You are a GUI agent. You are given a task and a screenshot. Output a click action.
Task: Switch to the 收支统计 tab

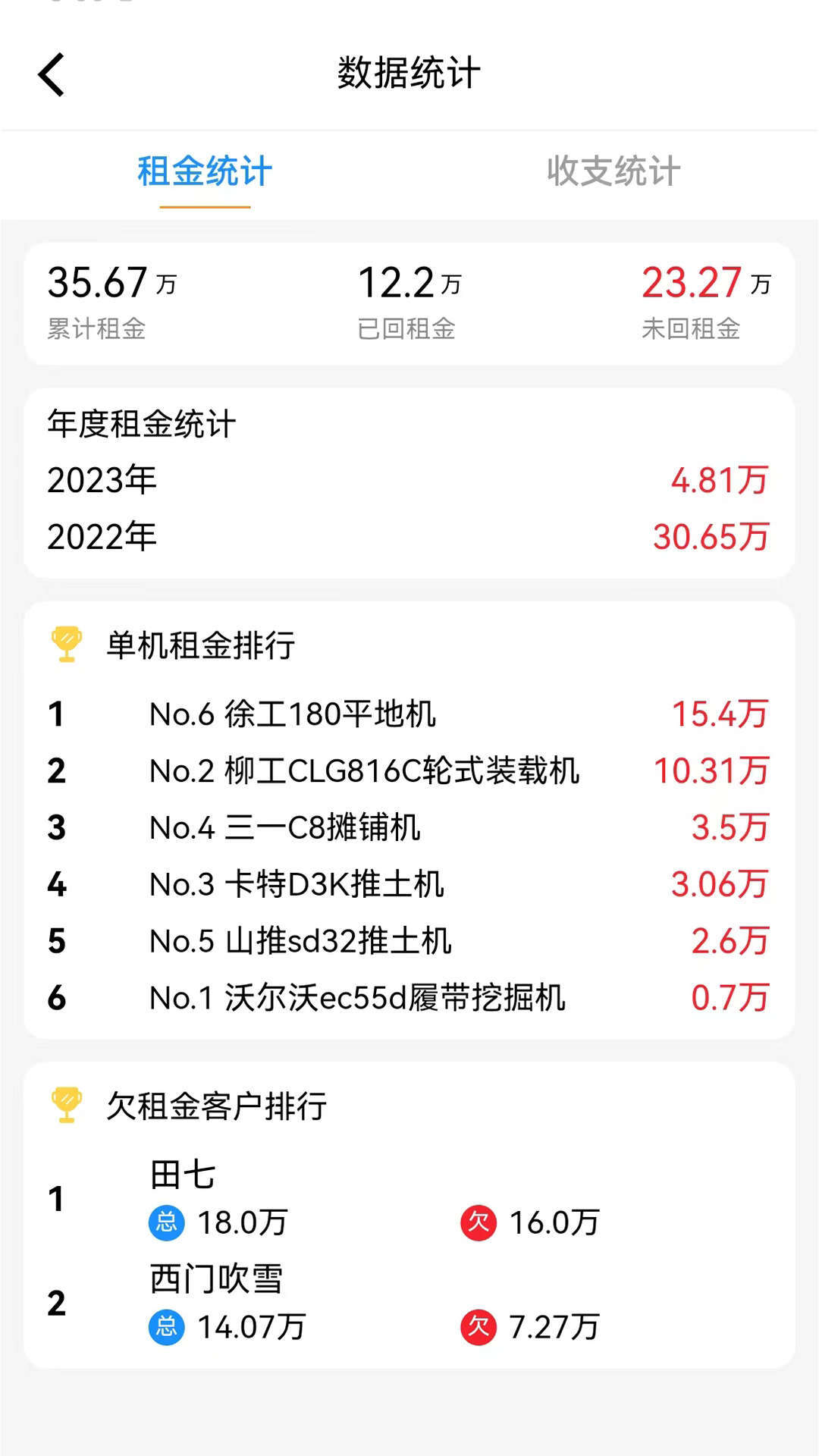coord(614,171)
